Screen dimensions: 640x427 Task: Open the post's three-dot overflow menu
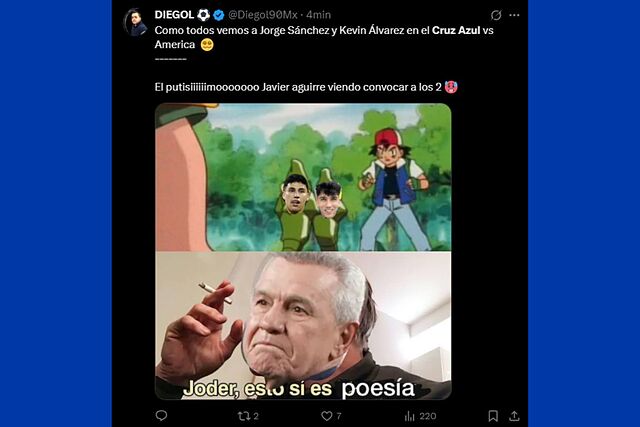pyautogui.click(x=514, y=15)
